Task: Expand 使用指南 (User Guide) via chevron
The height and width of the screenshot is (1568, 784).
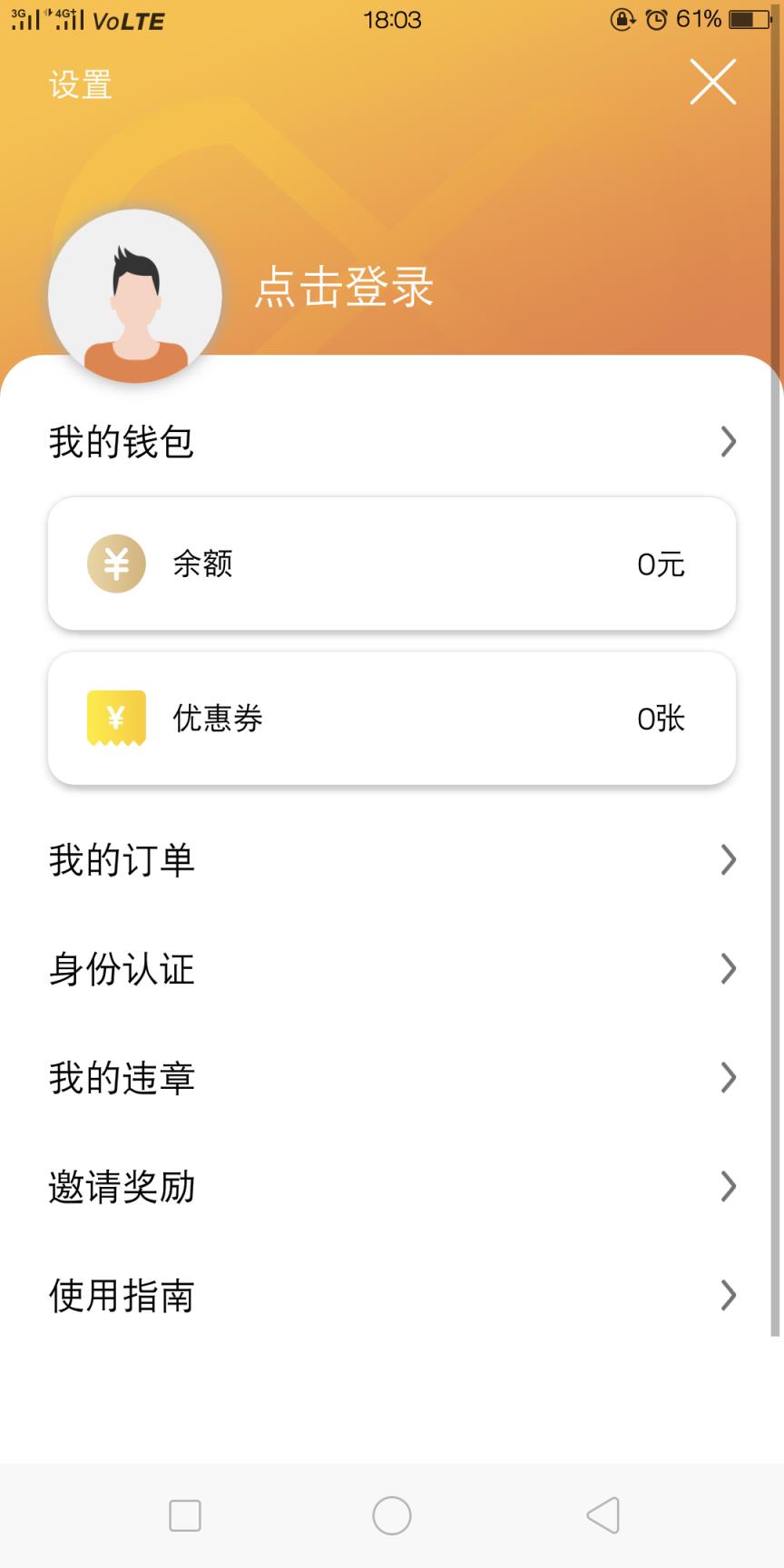Action: (x=728, y=1296)
